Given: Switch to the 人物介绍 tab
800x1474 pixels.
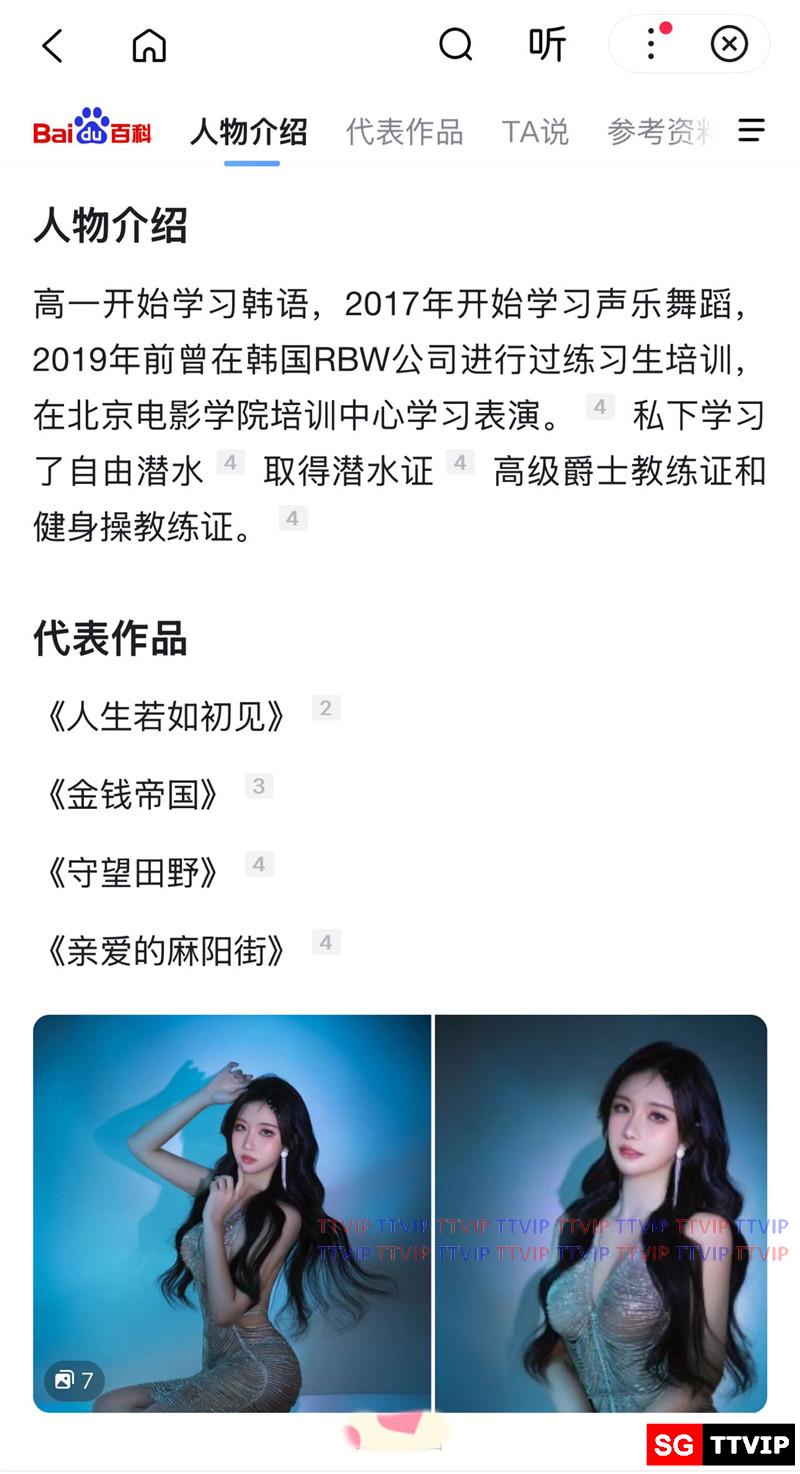Looking at the screenshot, I should pyautogui.click(x=249, y=131).
